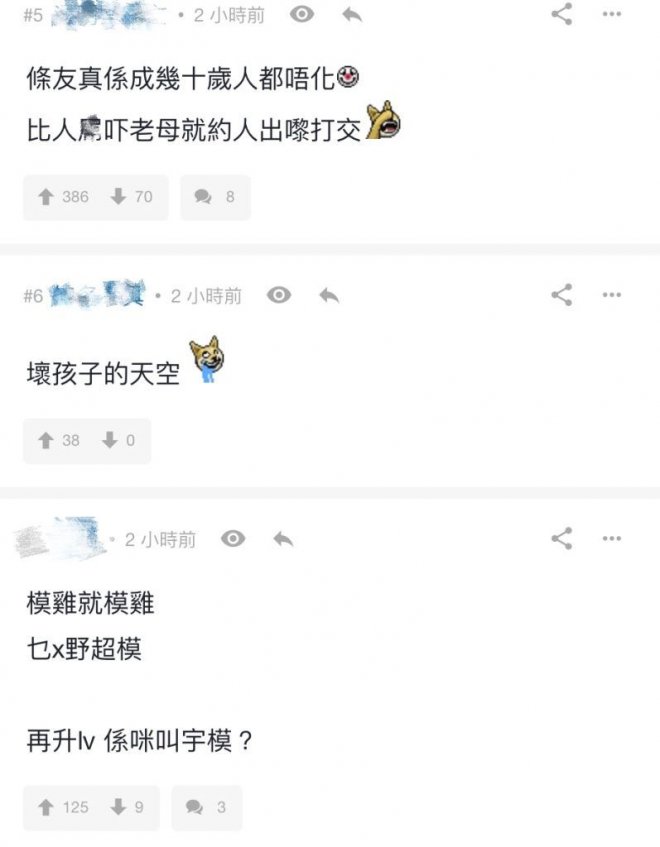
Task: Upvote the 模雞就模雞 comment
Action: coord(63,807)
